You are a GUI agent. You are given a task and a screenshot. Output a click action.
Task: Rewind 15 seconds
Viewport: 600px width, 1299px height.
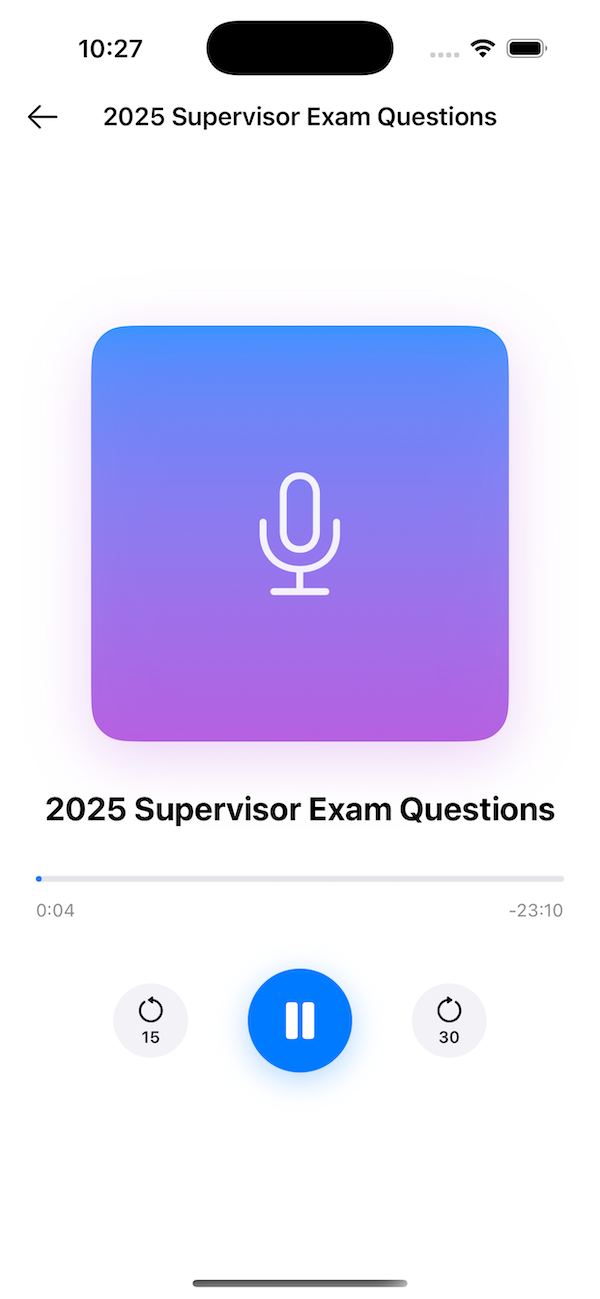tap(150, 1020)
